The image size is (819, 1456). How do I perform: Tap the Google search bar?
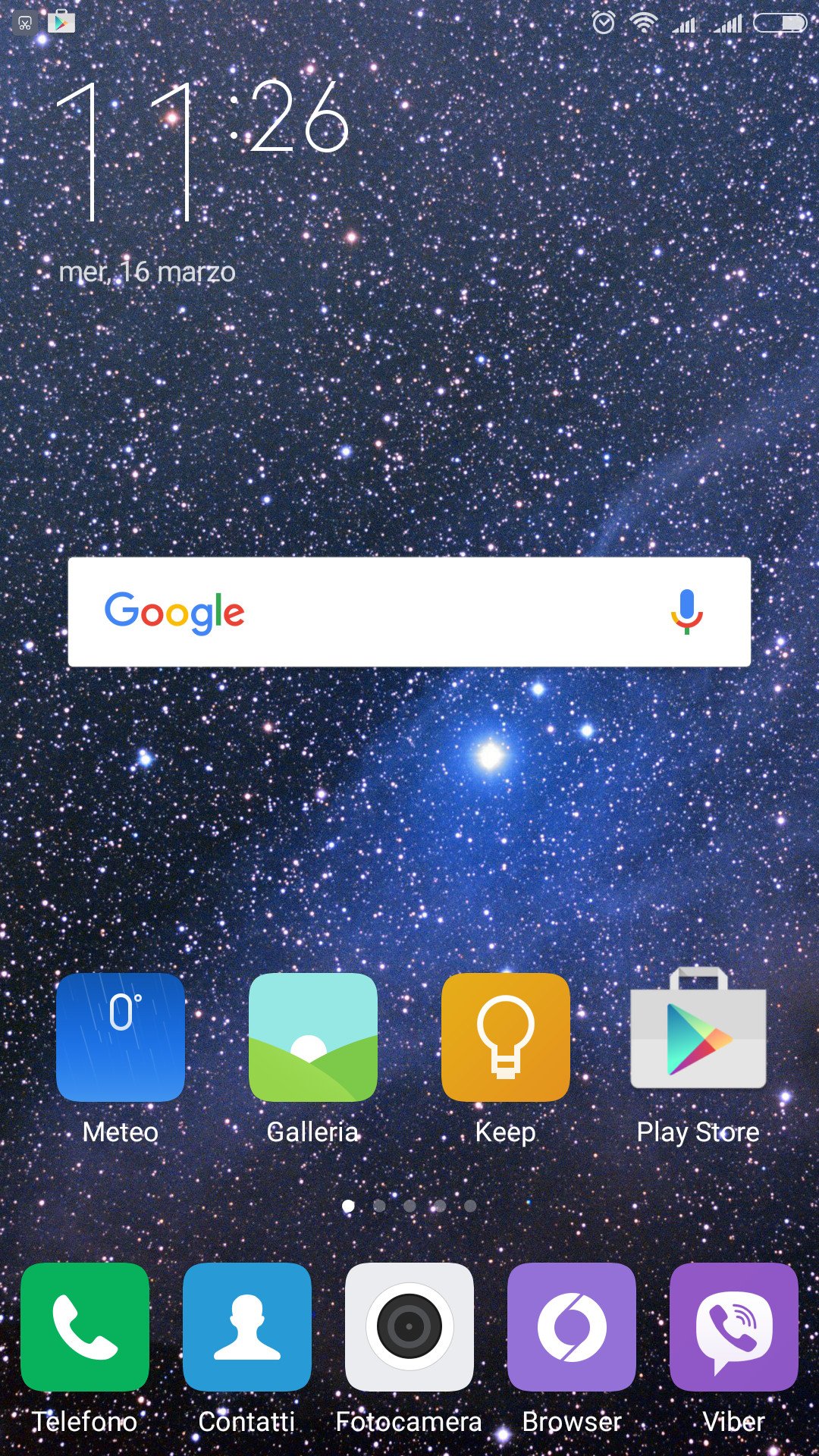pos(409,612)
